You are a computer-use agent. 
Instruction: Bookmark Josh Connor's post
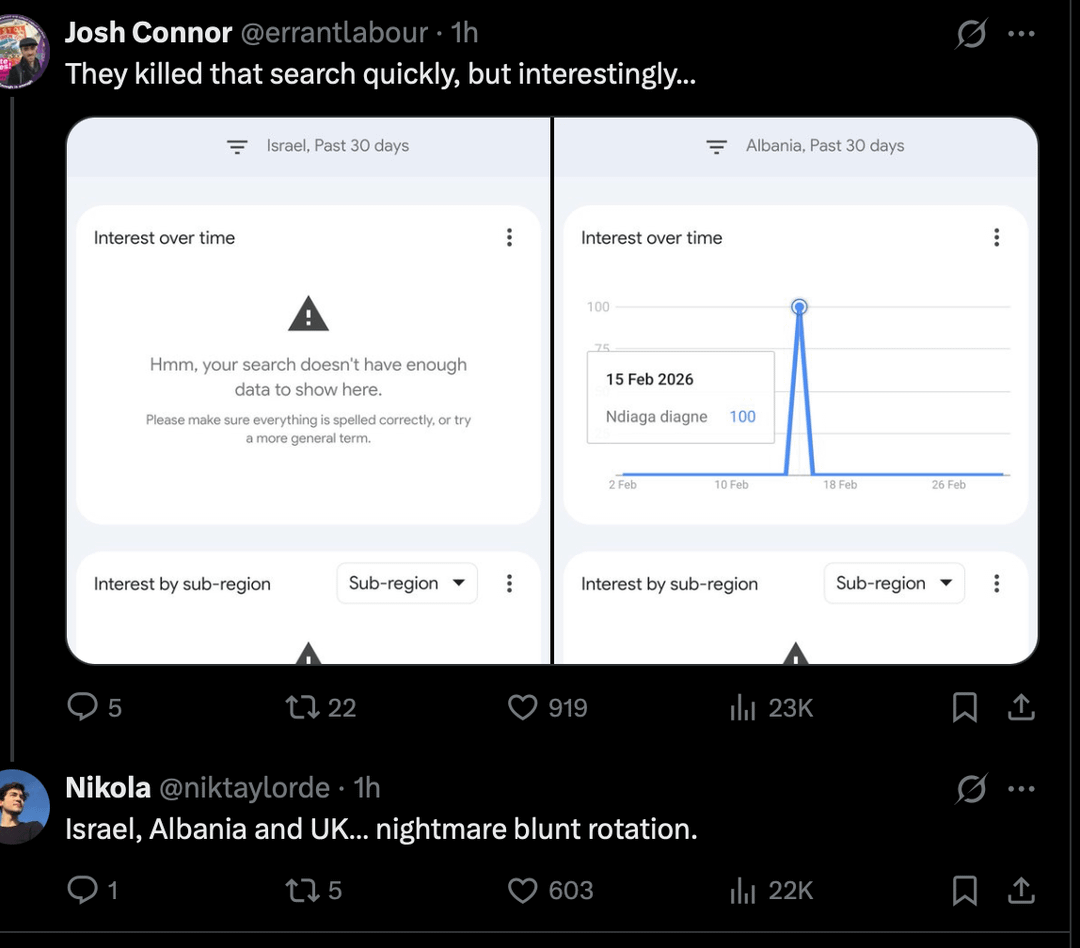[964, 708]
